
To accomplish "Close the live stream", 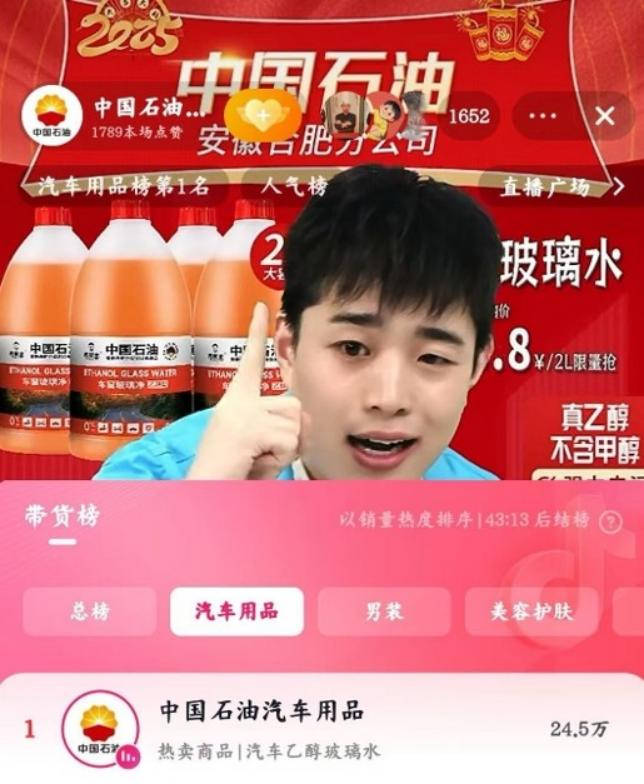I will [x=605, y=116].
